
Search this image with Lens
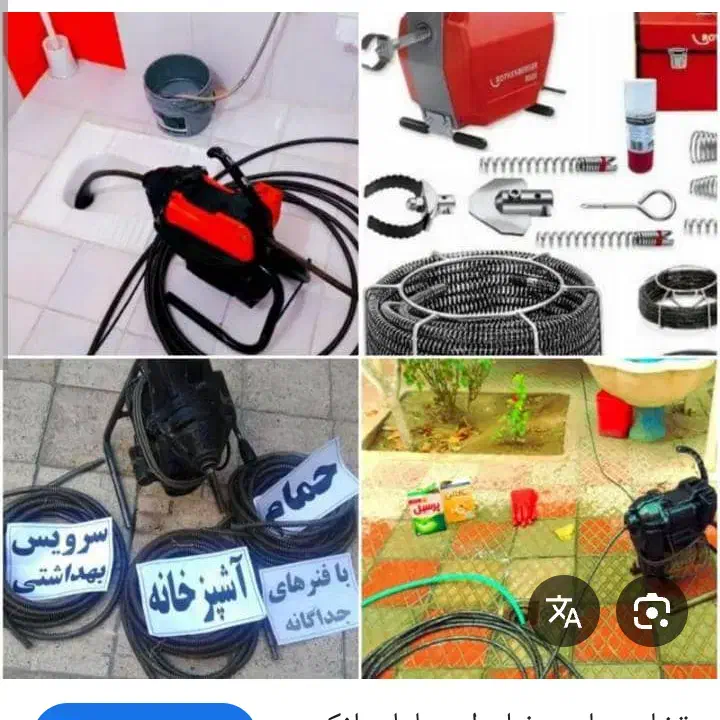pyautogui.click(x=651, y=611)
